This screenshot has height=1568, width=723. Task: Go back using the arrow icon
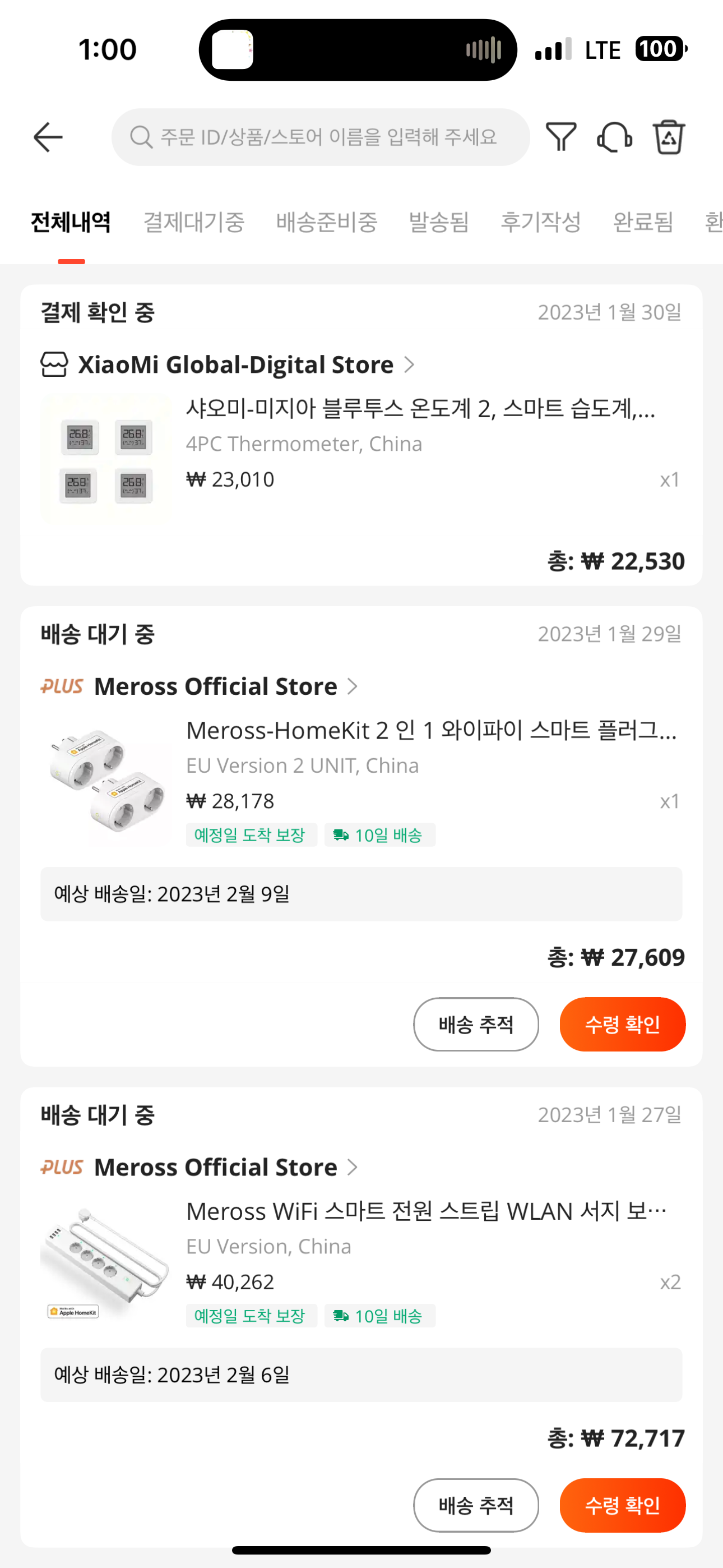coord(48,137)
